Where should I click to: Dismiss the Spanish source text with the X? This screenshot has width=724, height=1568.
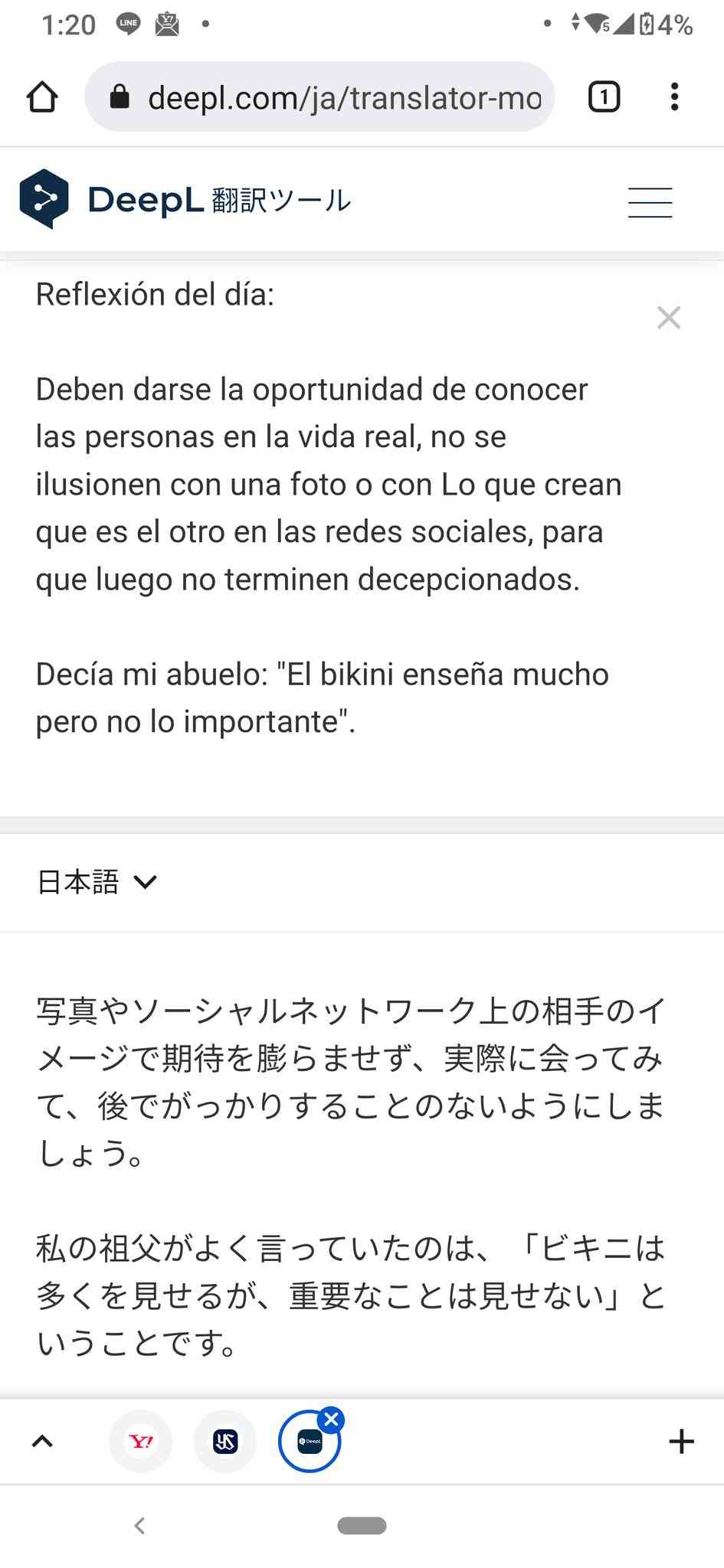(x=668, y=317)
